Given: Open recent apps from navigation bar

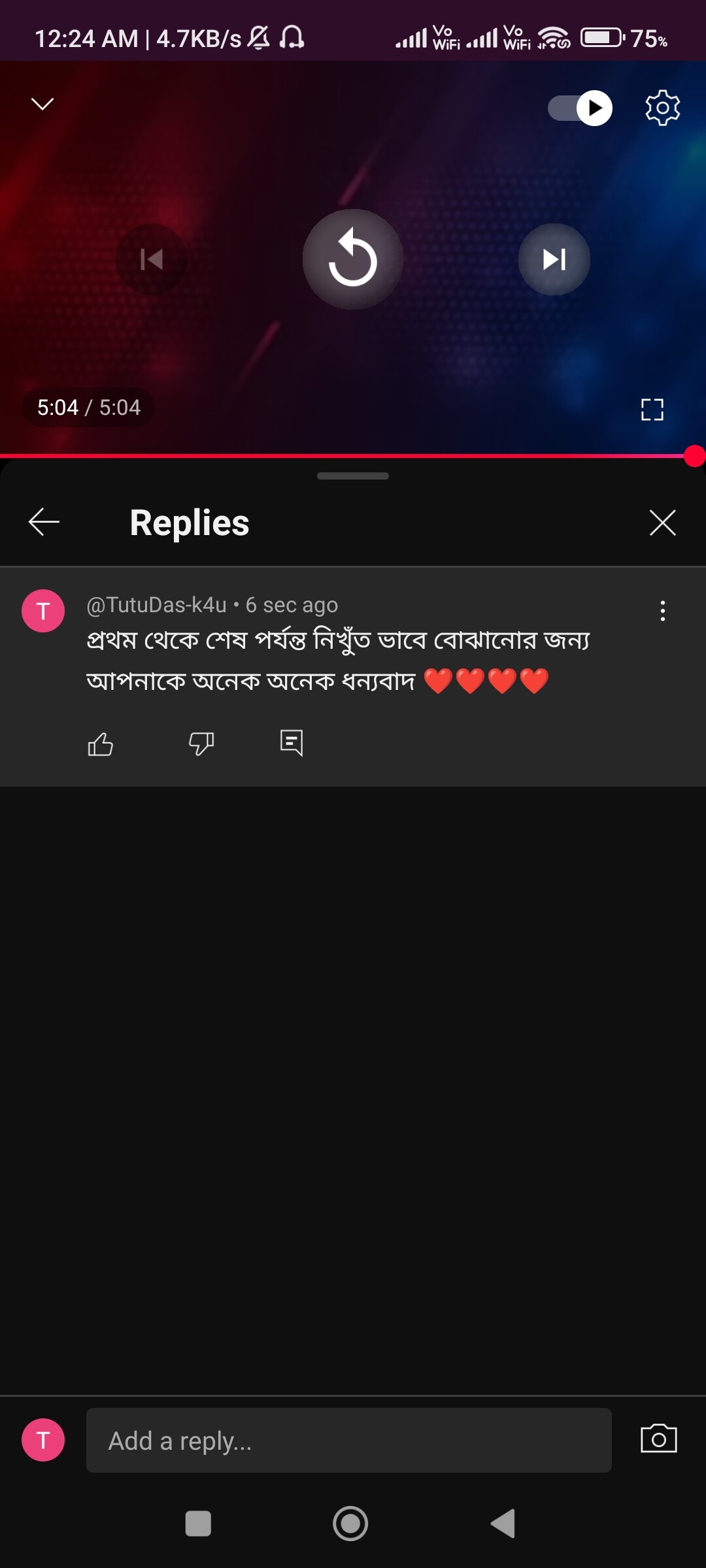Looking at the screenshot, I should tap(198, 1524).
